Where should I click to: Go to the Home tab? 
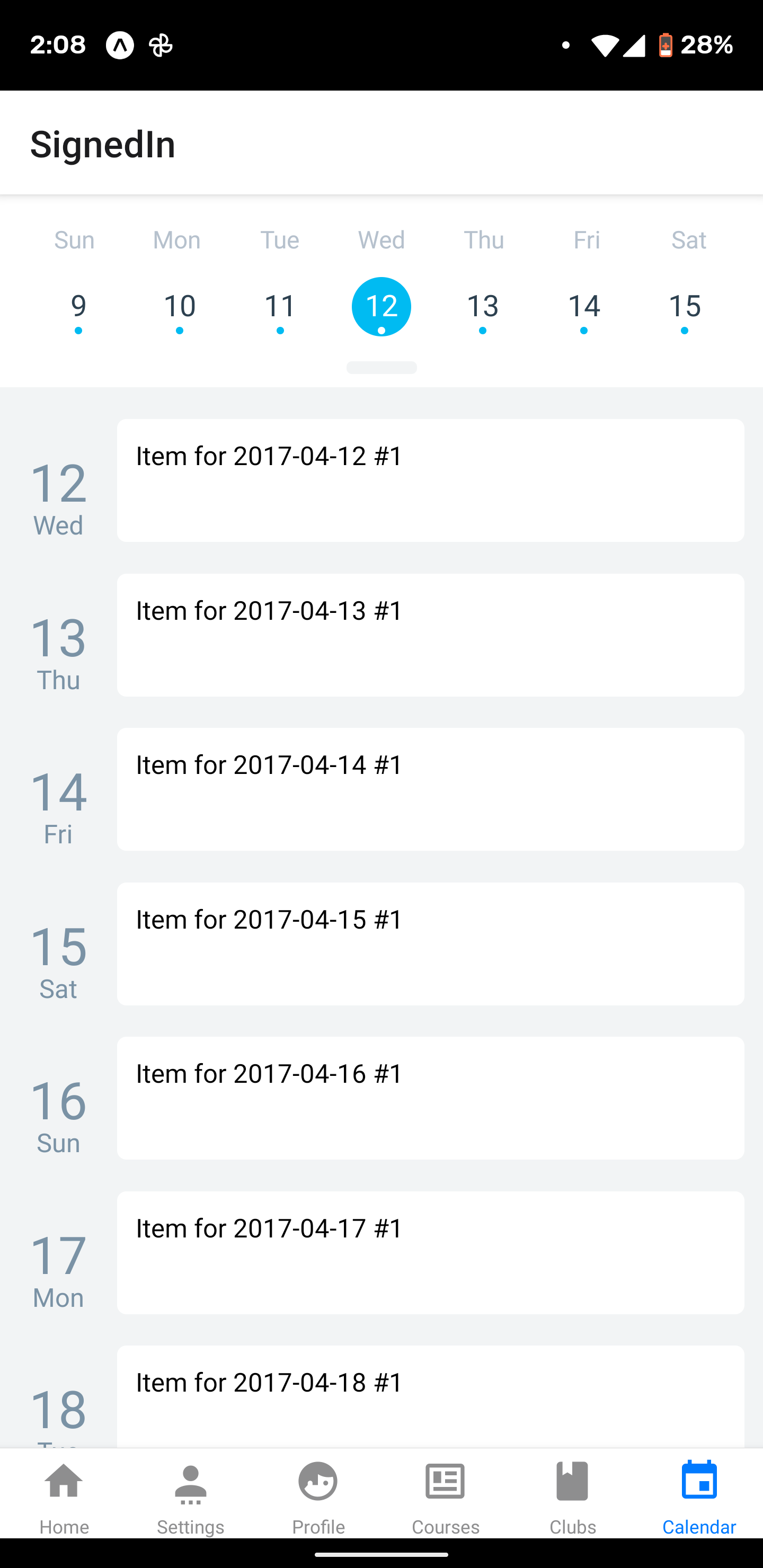(64, 1495)
